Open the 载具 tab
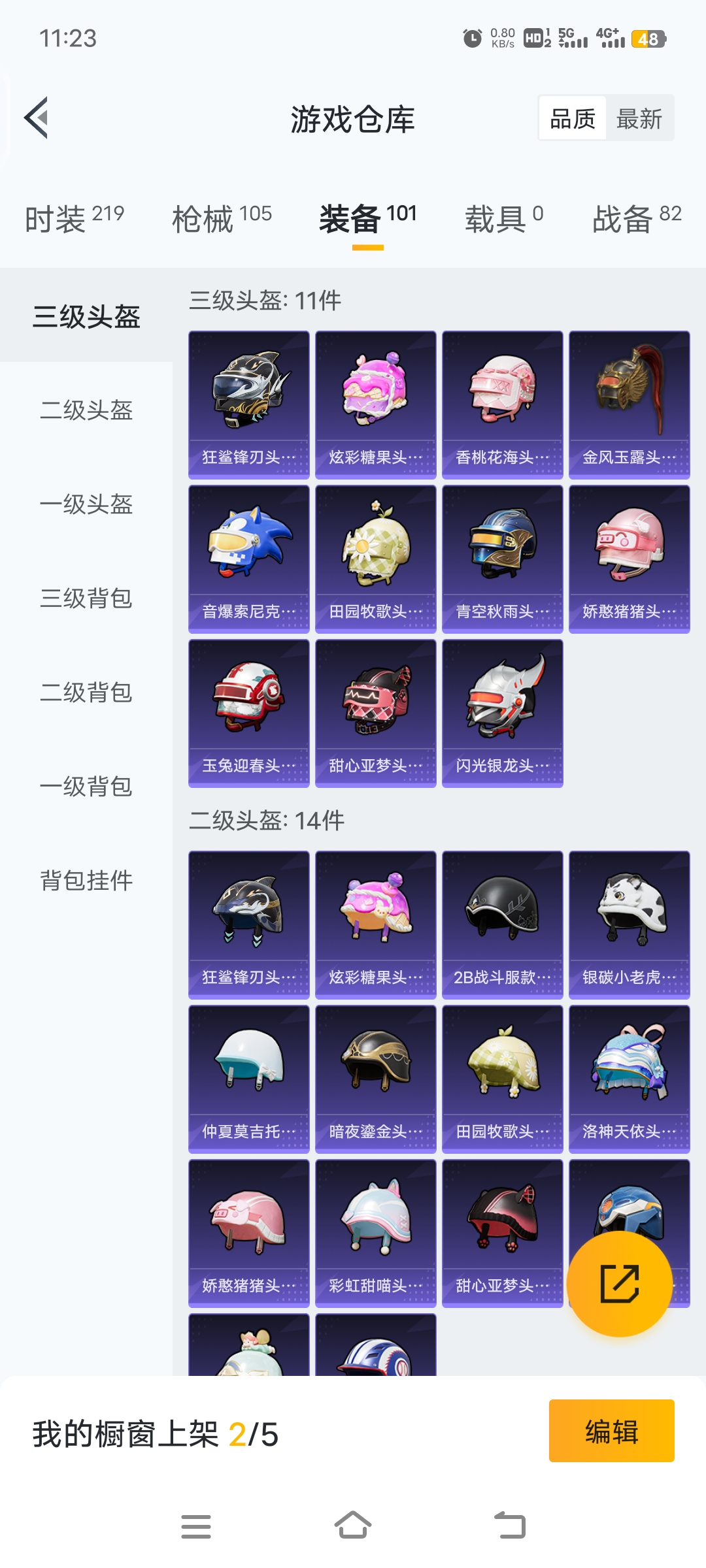 pos(504,218)
